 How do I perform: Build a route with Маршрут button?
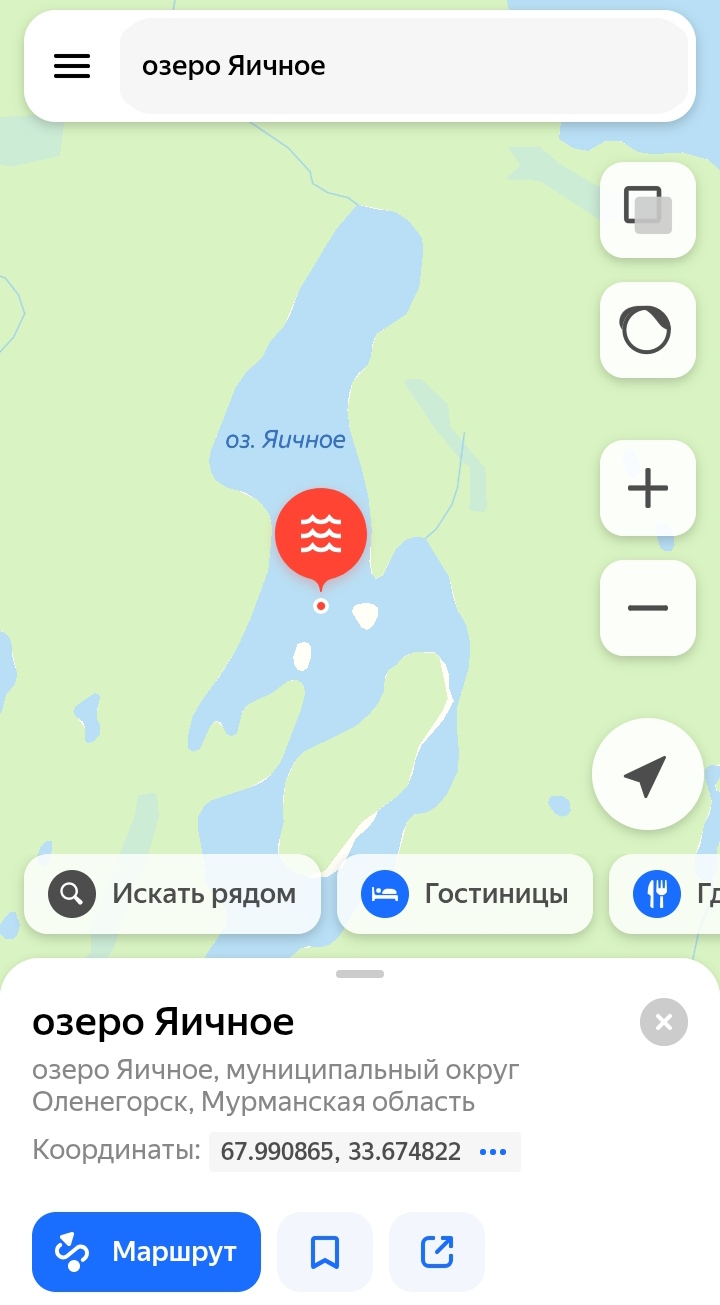point(146,1252)
